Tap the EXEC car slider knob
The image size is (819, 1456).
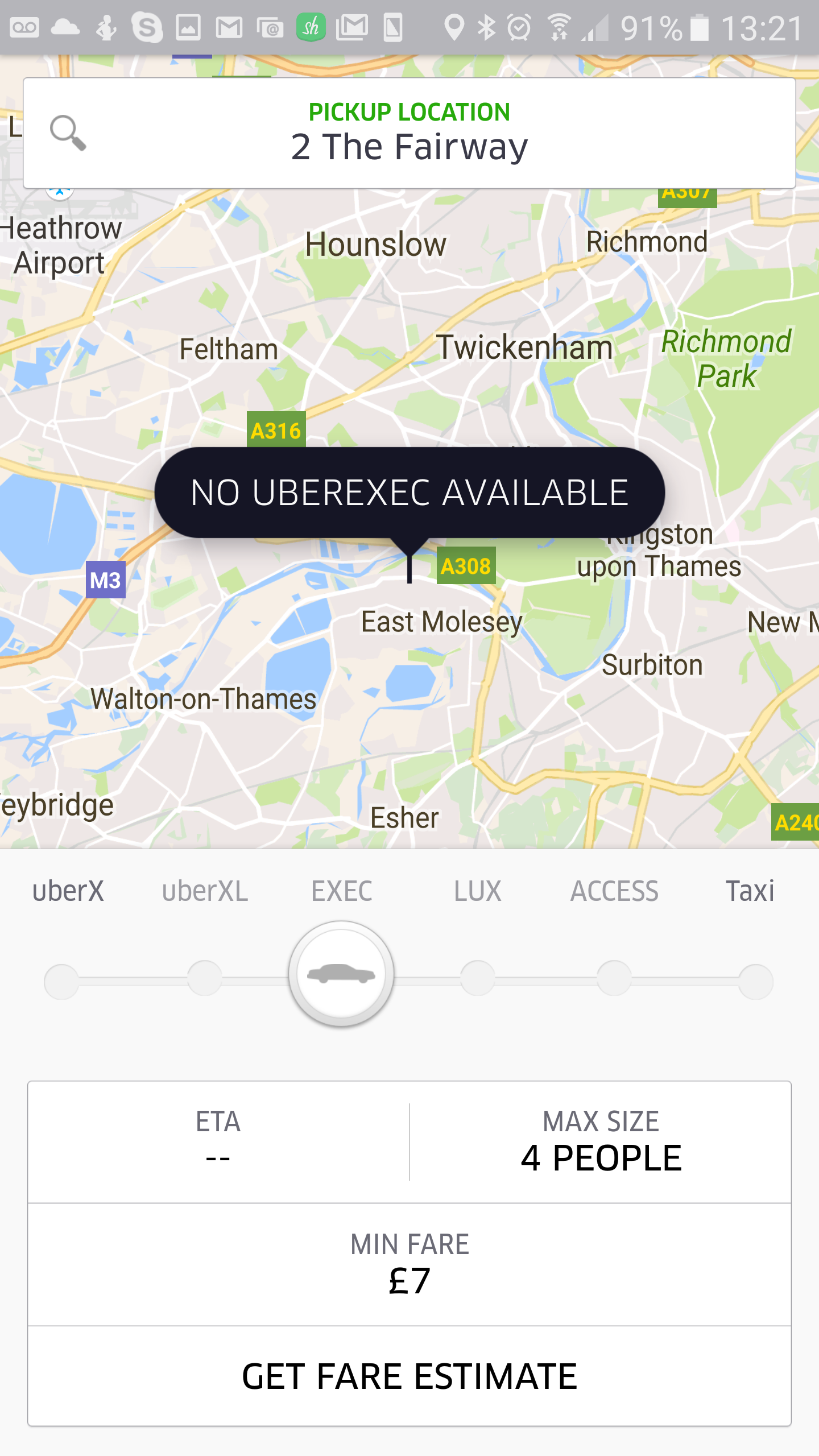click(x=341, y=974)
